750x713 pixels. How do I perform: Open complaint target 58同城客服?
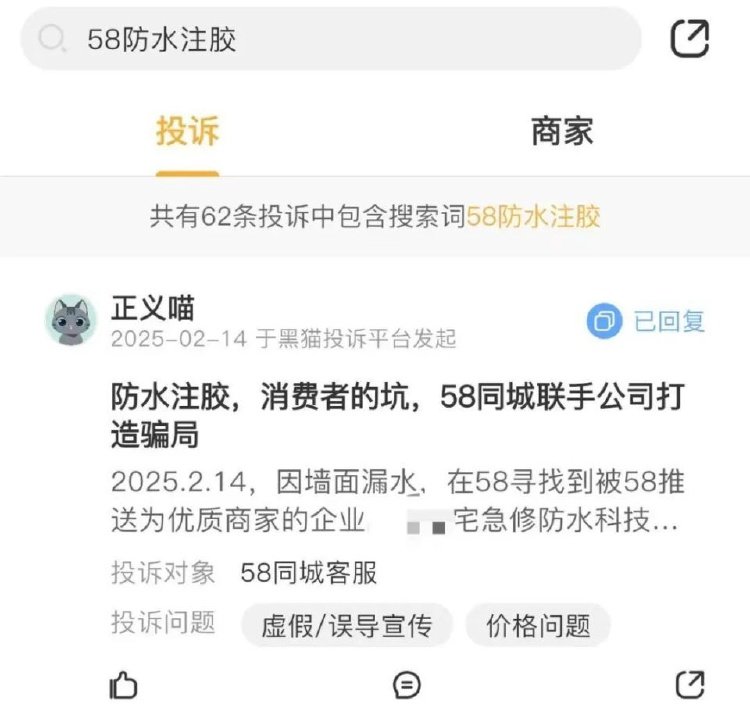[x=309, y=573]
